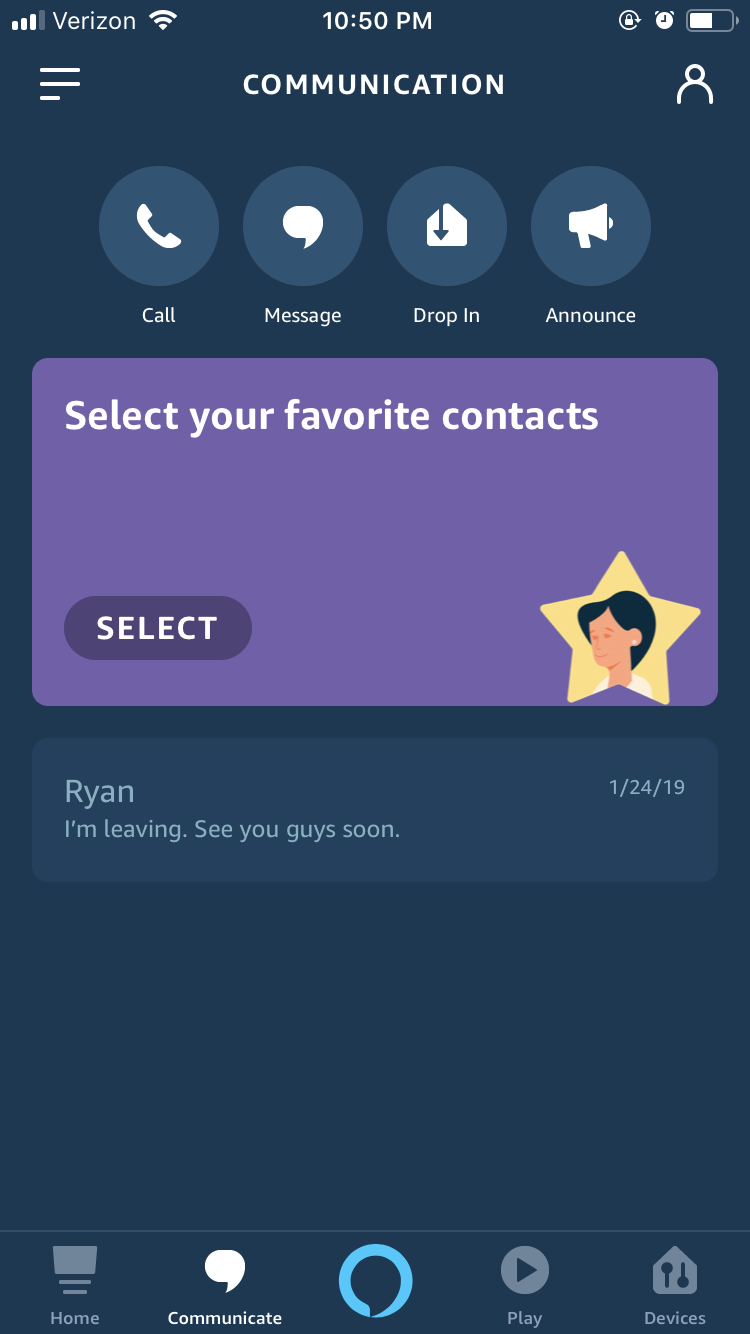The height and width of the screenshot is (1334, 750).
Task: Switch to the Play tab
Action: [x=524, y=1284]
